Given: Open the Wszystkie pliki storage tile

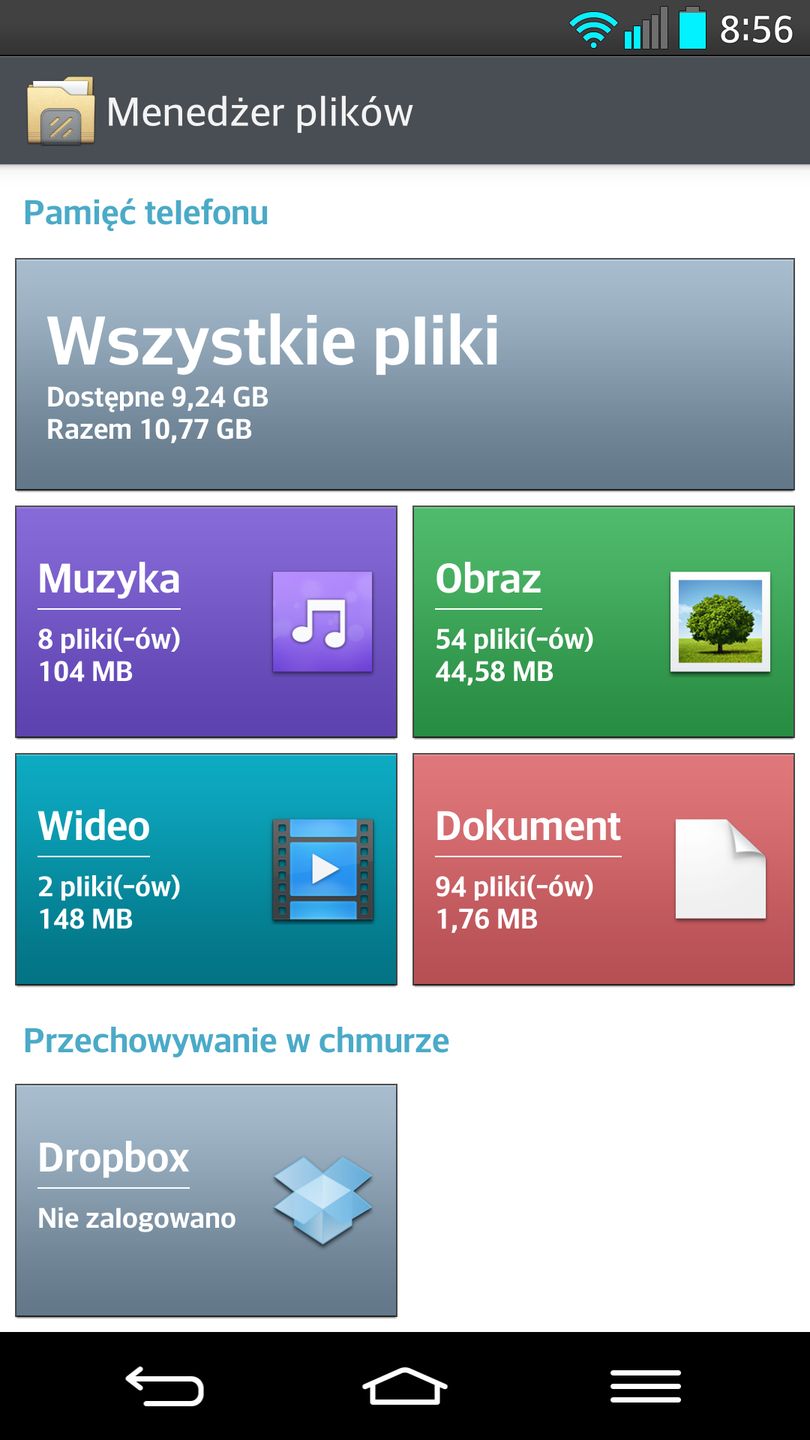Looking at the screenshot, I should 405,373.
